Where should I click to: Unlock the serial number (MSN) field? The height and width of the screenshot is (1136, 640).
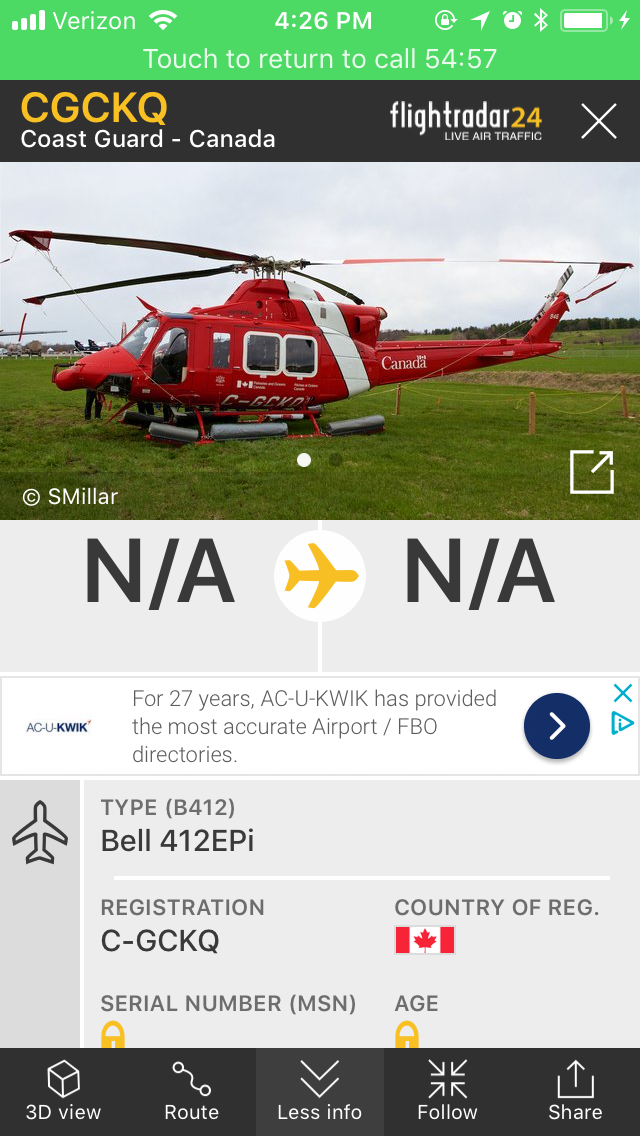point(114,1035)
